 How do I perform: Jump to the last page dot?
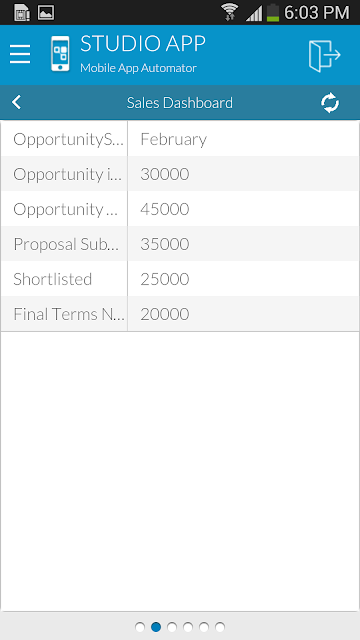tap(220, 627)
